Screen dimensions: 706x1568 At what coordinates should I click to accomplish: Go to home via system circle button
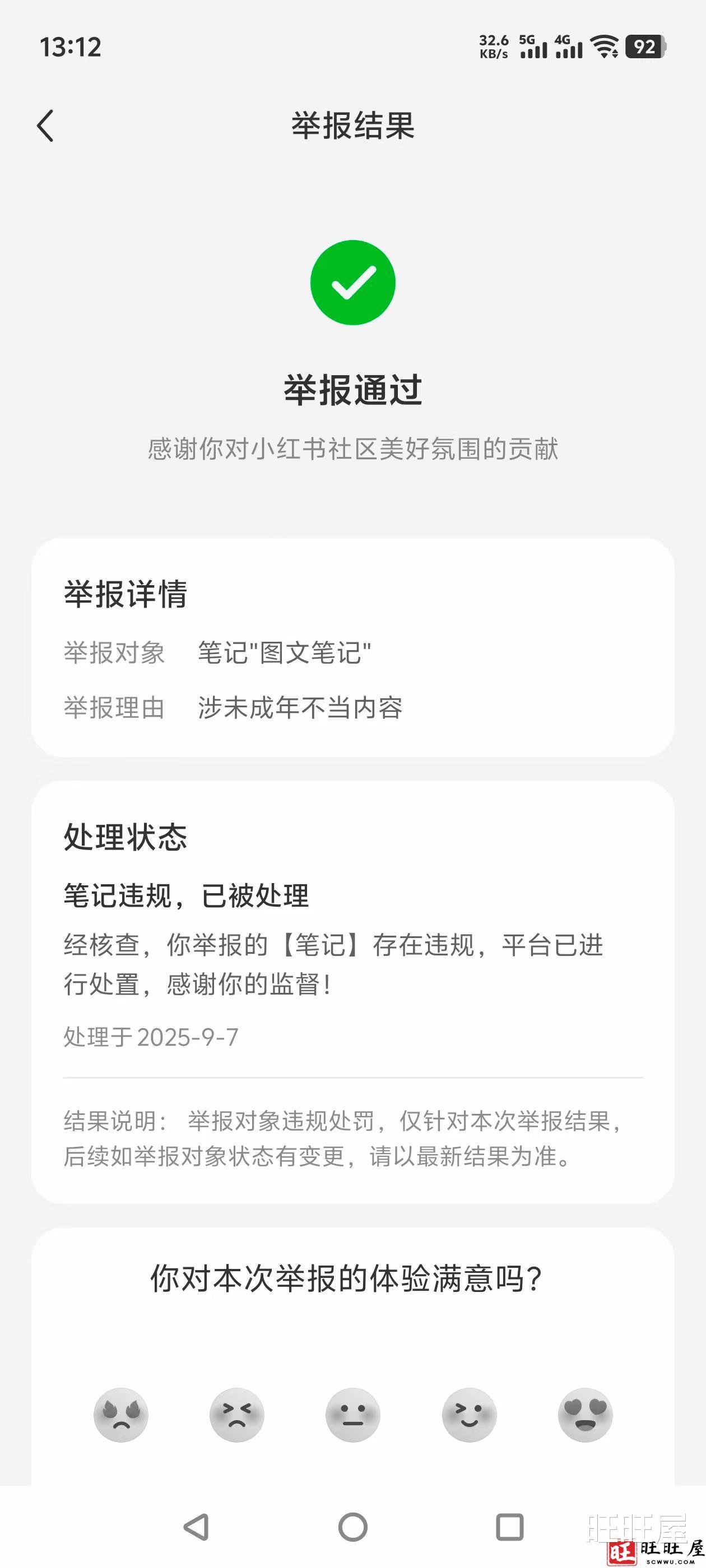(352, 1527)
